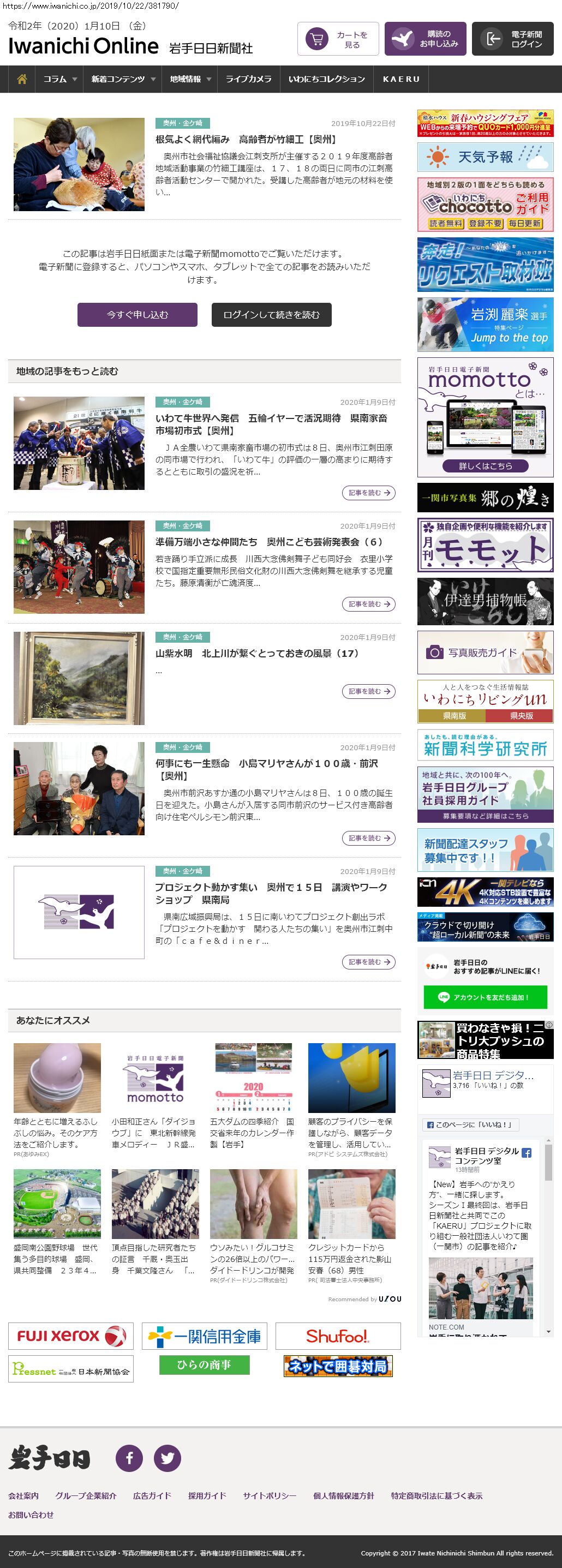Viewport: 562px width, 1568px height.
Task: Tap アカウントを友だち追加 LINE button
Action: point(485,998)
